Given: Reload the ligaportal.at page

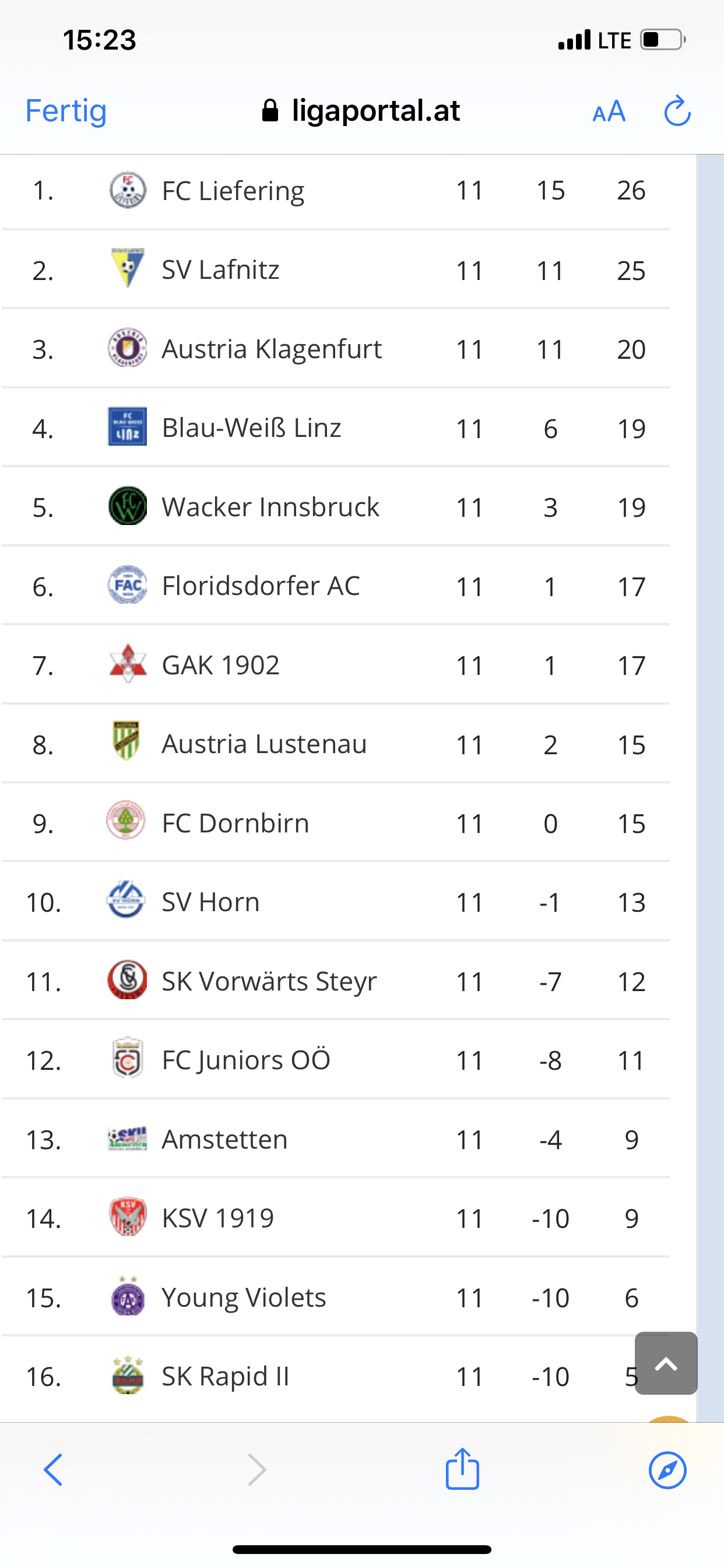Looking at the screenshot, I should click(x=677, y=111).
